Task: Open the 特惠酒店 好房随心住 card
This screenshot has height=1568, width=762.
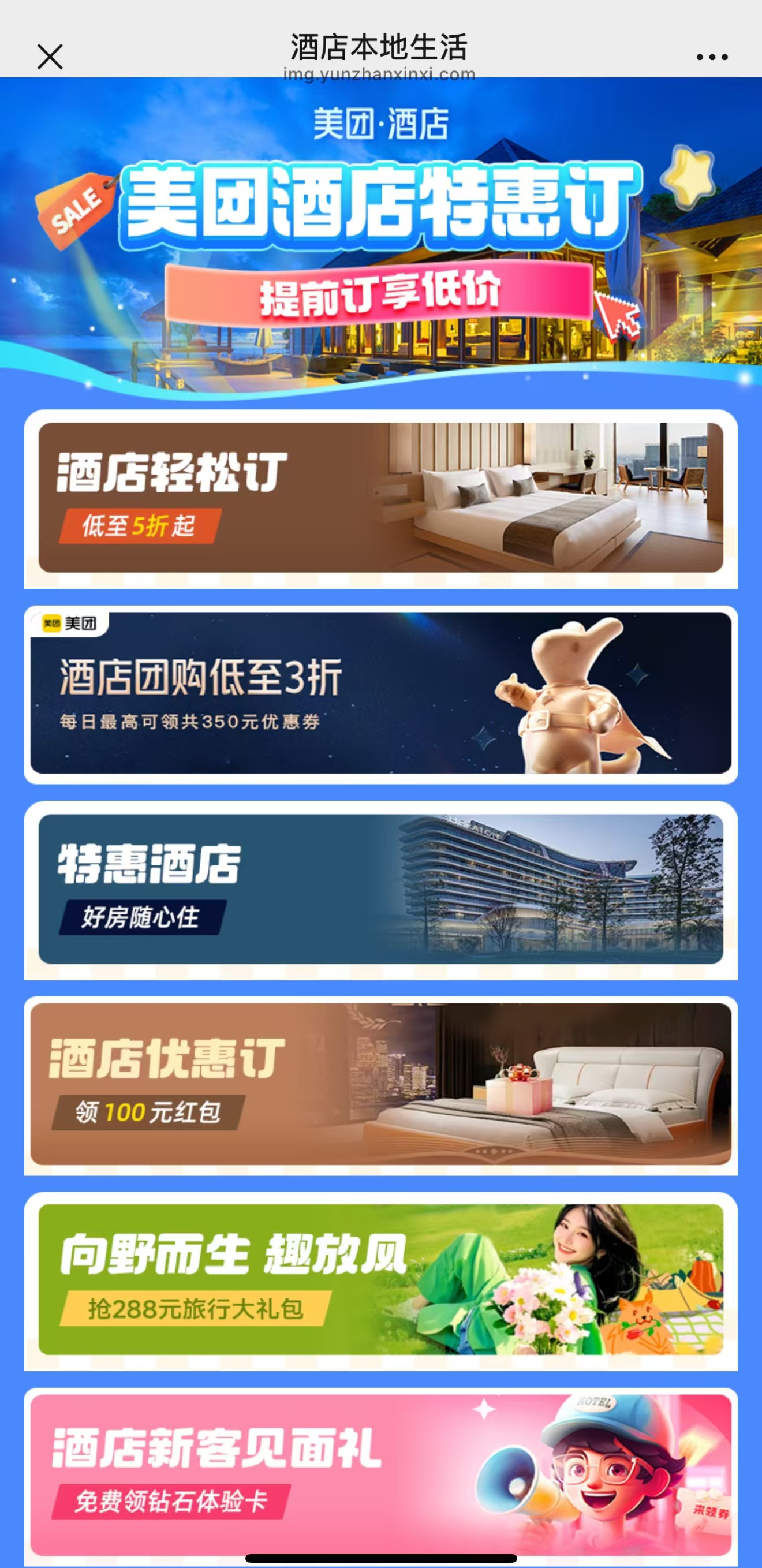Action: pyautogui.click(x=380, y=888)
